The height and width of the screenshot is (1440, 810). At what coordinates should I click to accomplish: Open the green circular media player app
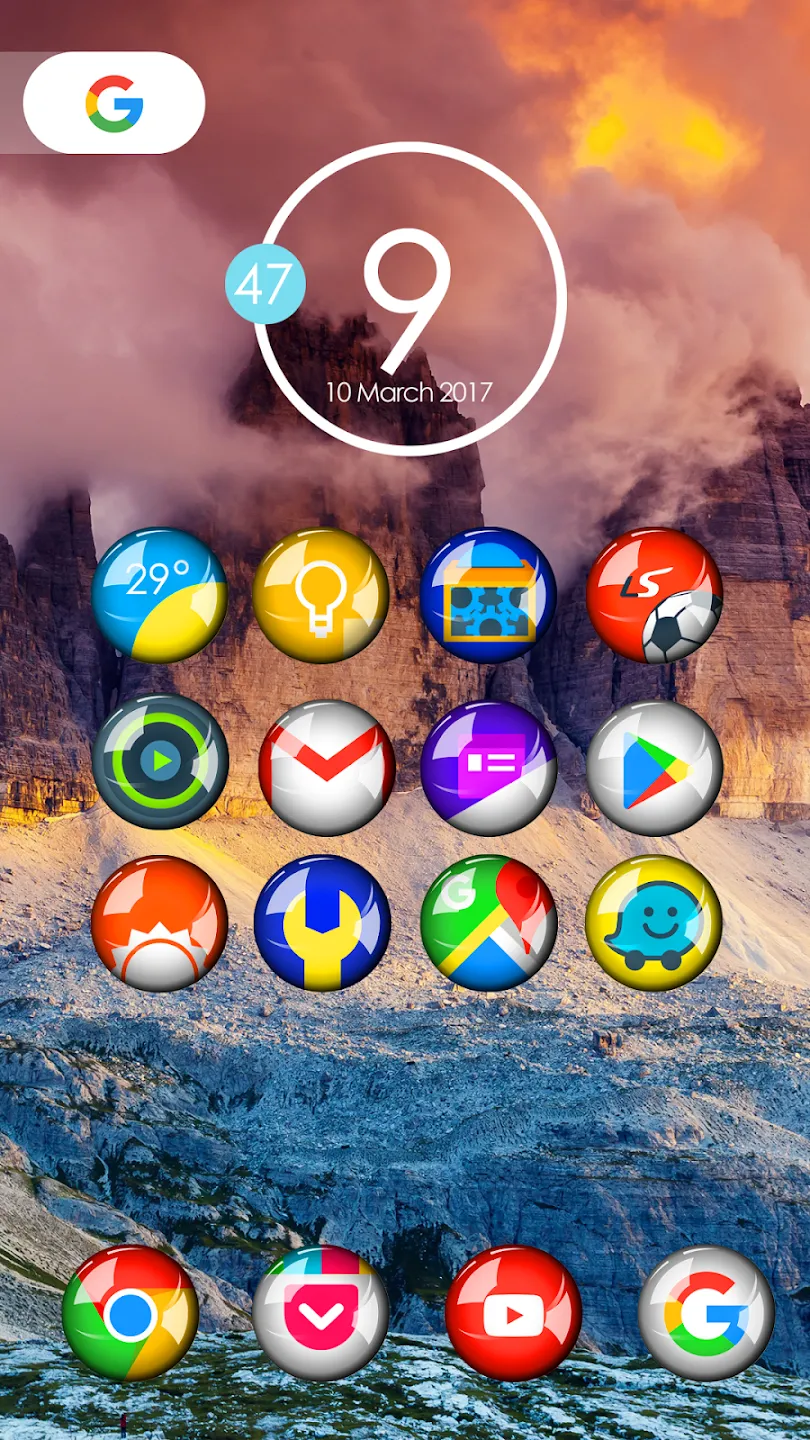[x=160, y=763]
